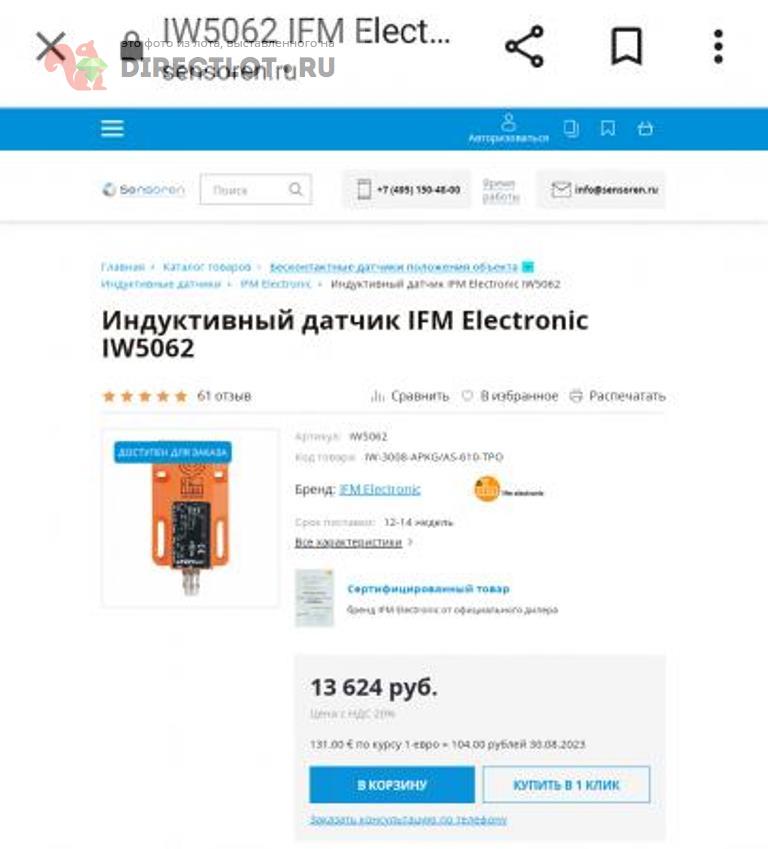Bookmark this page in the browser
Screen dimensions: 768x849
[626, 47]
